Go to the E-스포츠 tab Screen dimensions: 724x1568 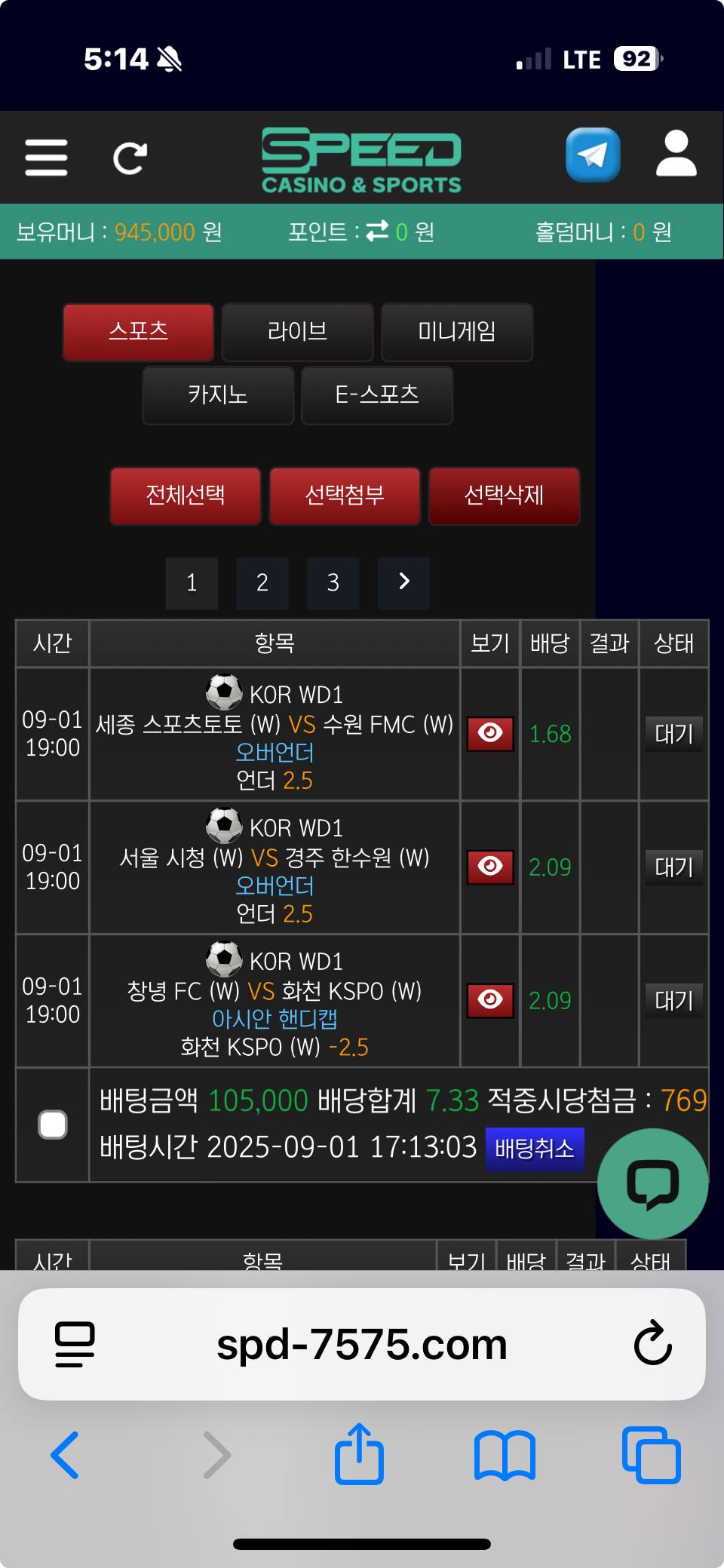click(x=377, y=395)
